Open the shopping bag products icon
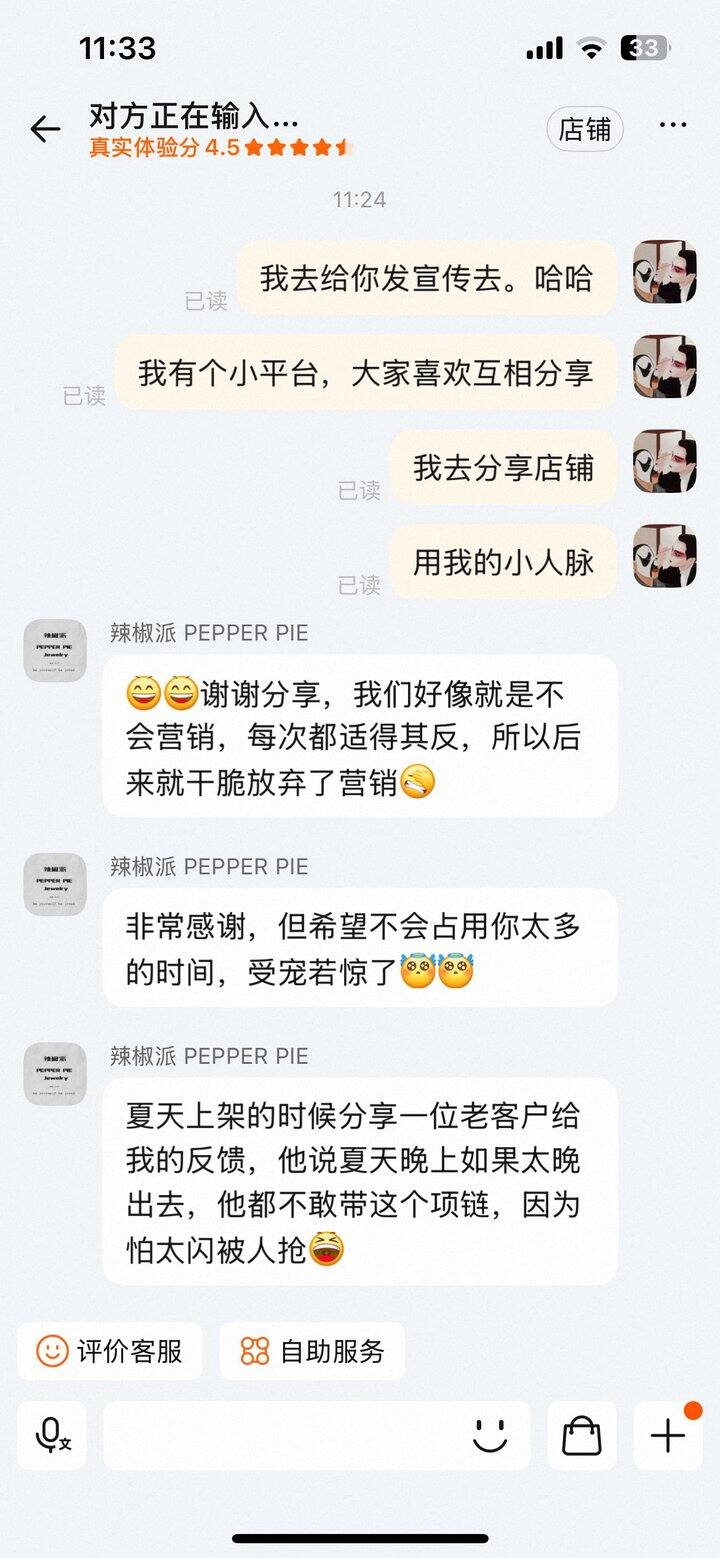720x1558 pixels. [581, 1436]
